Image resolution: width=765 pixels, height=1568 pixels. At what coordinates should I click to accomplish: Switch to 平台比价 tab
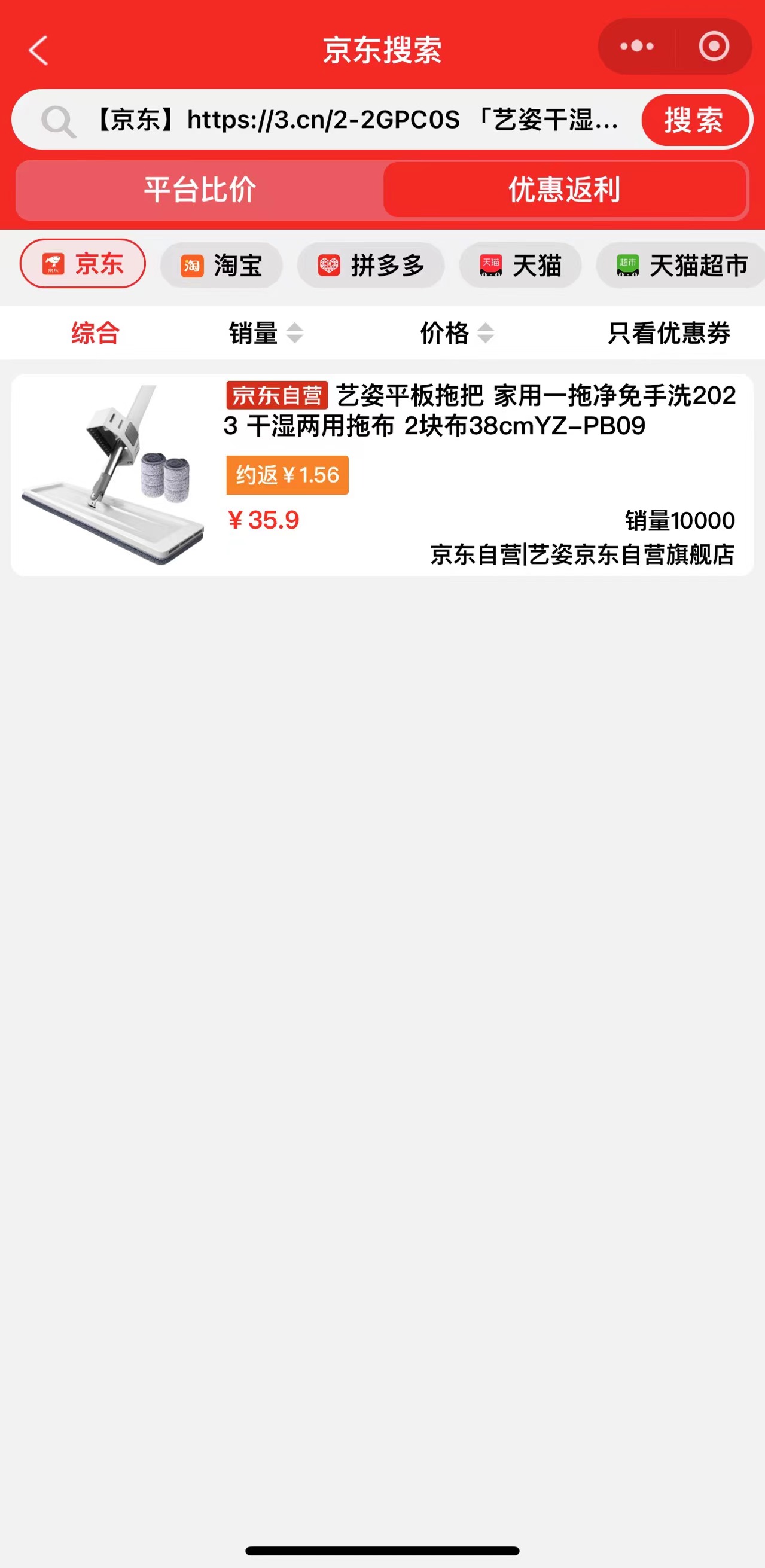(200, 190)
